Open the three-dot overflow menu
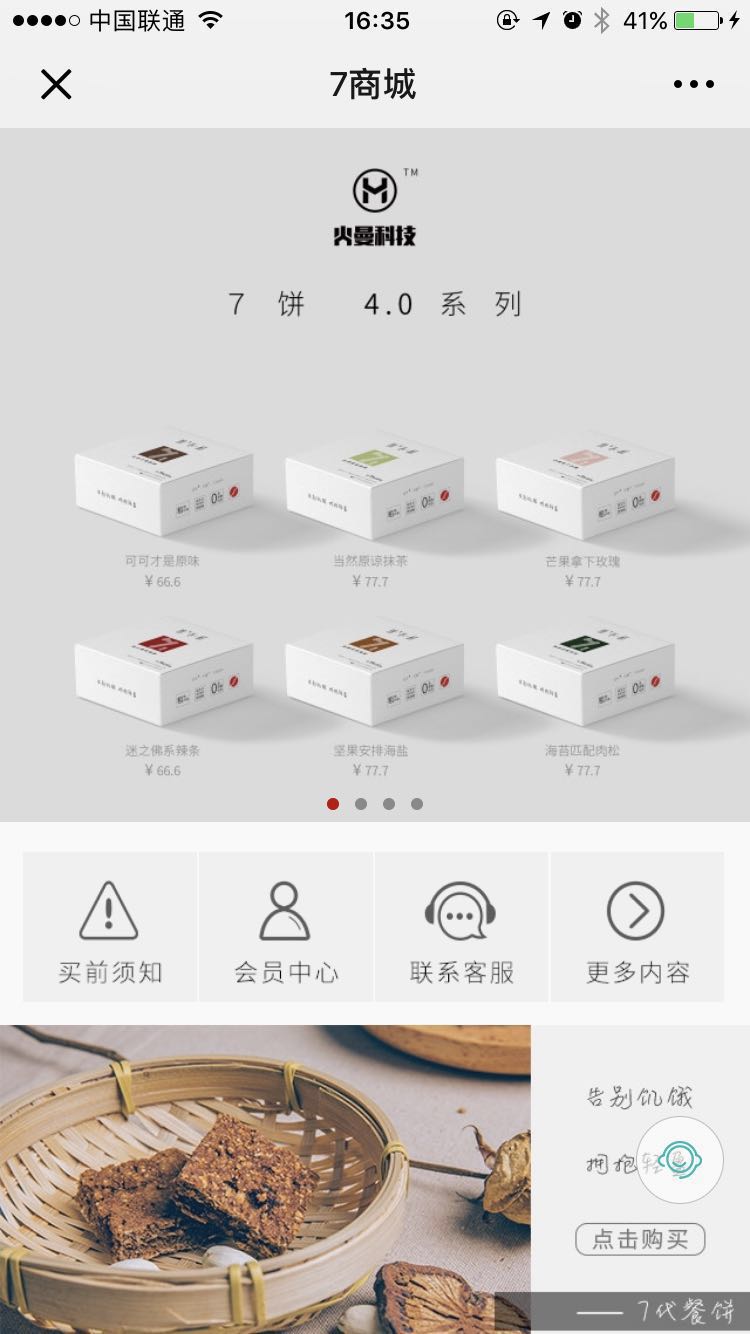This screenshot has width=750, height=1334. [x=694, y=84]
